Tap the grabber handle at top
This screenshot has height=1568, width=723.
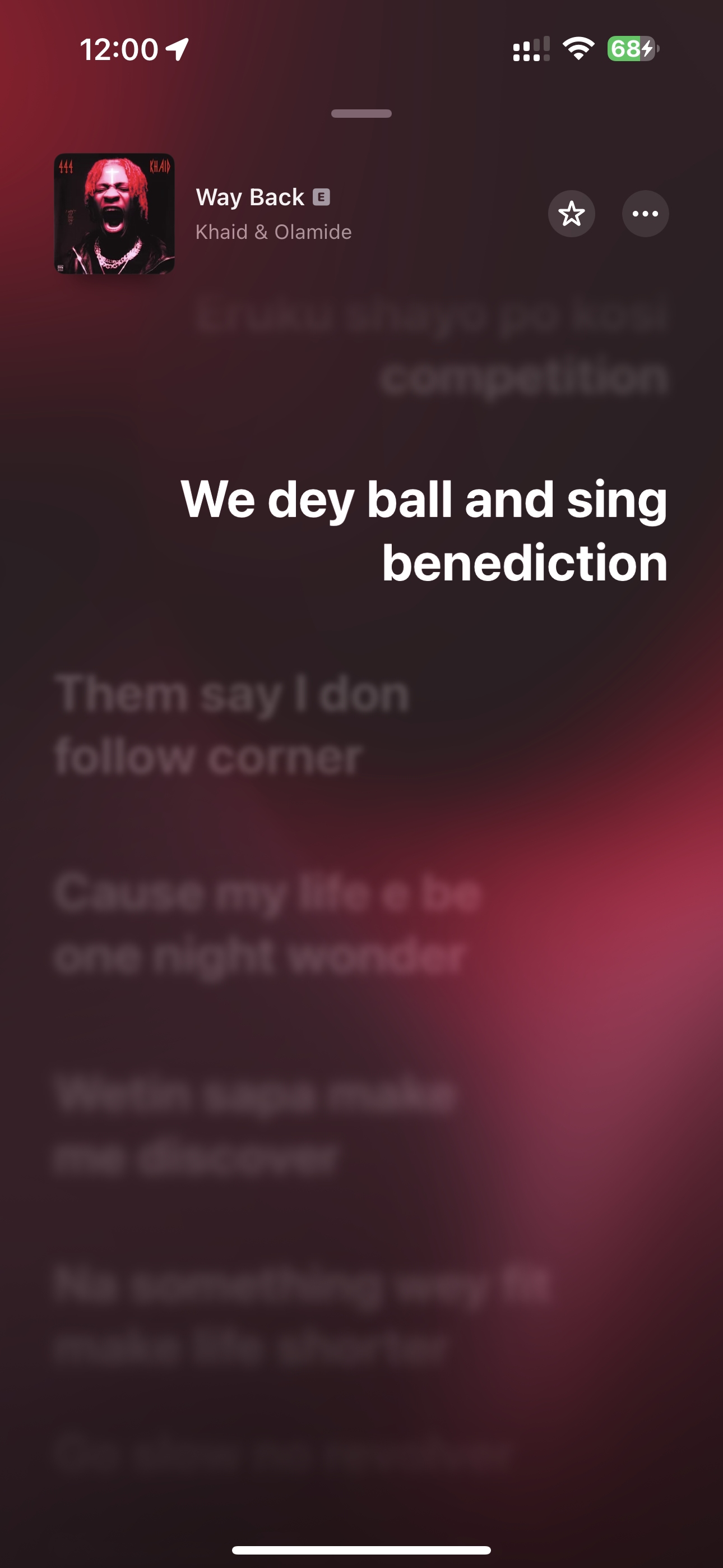click(361, 114)
